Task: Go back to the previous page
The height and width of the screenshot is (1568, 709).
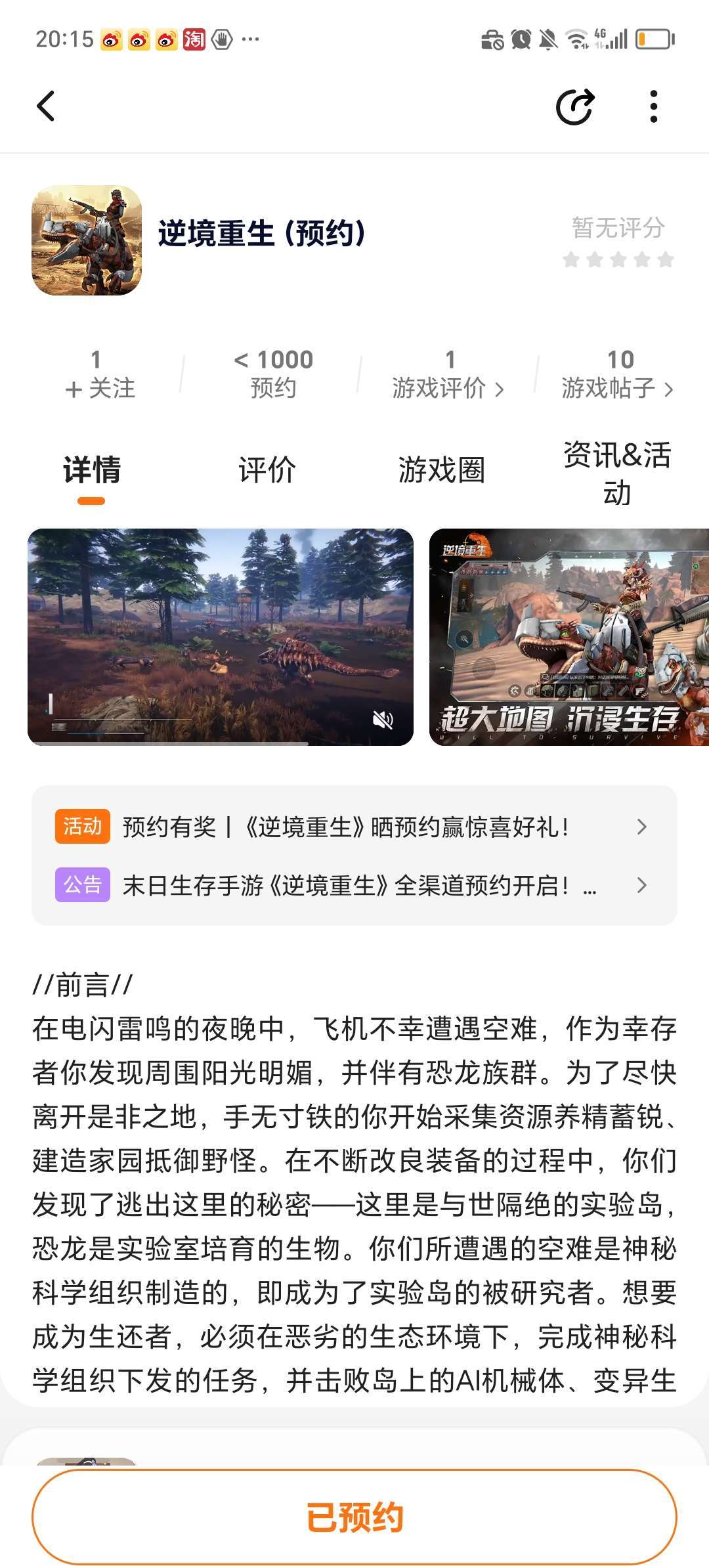Action: (x=46, y=106)
